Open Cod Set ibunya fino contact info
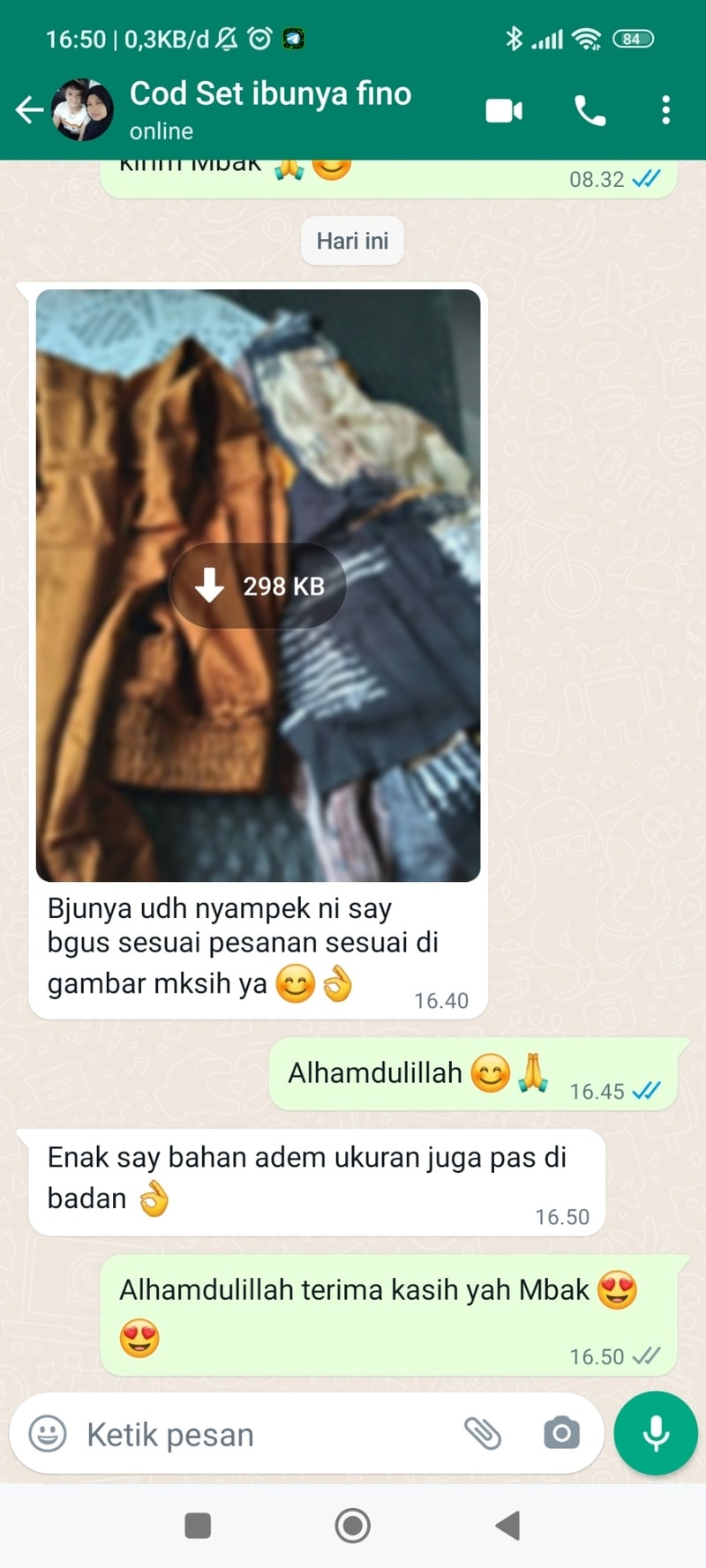Screen dimensions: 706x1568 click(x=269, y=108)
